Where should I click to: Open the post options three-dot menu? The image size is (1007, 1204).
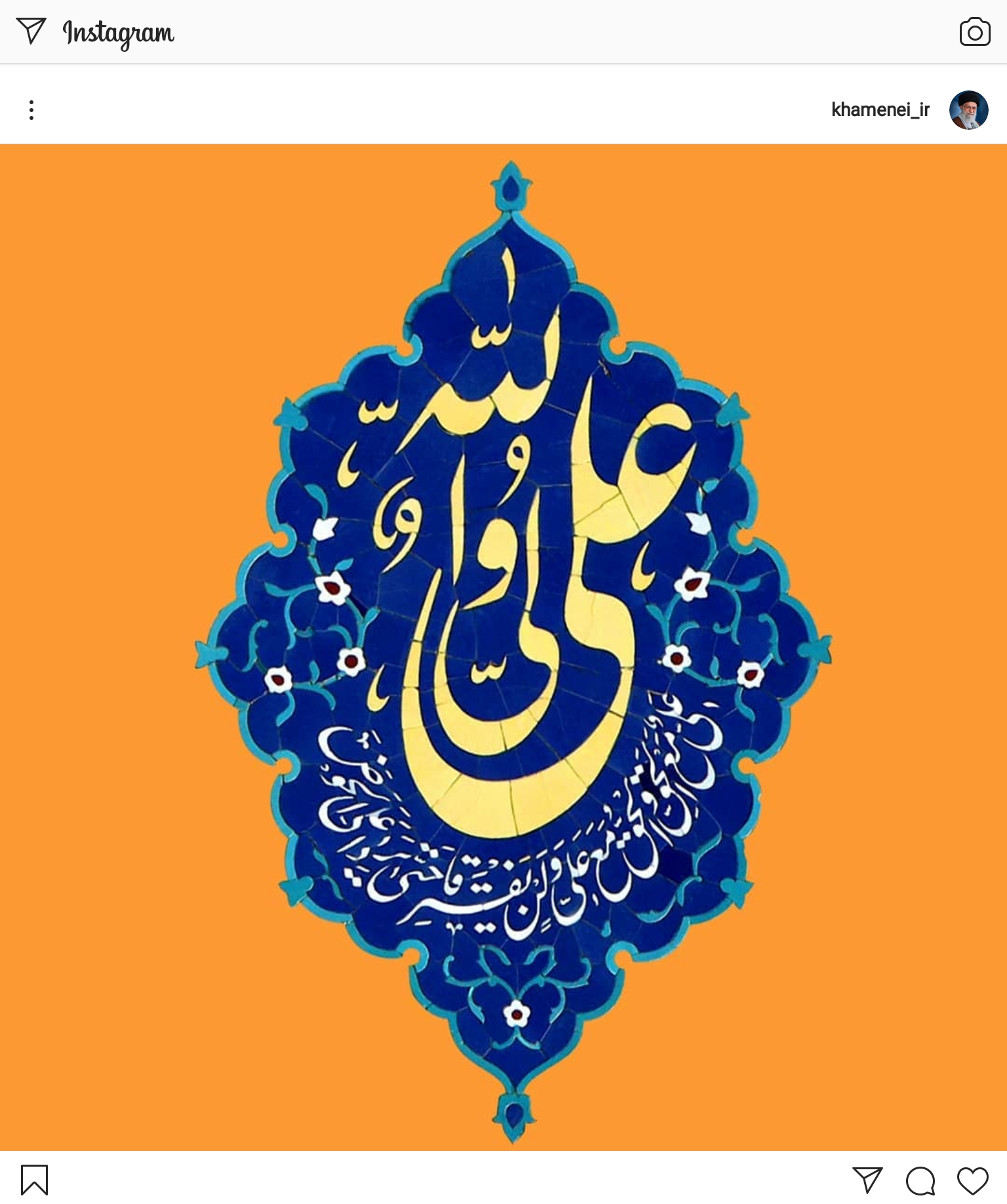click(31, 109)
